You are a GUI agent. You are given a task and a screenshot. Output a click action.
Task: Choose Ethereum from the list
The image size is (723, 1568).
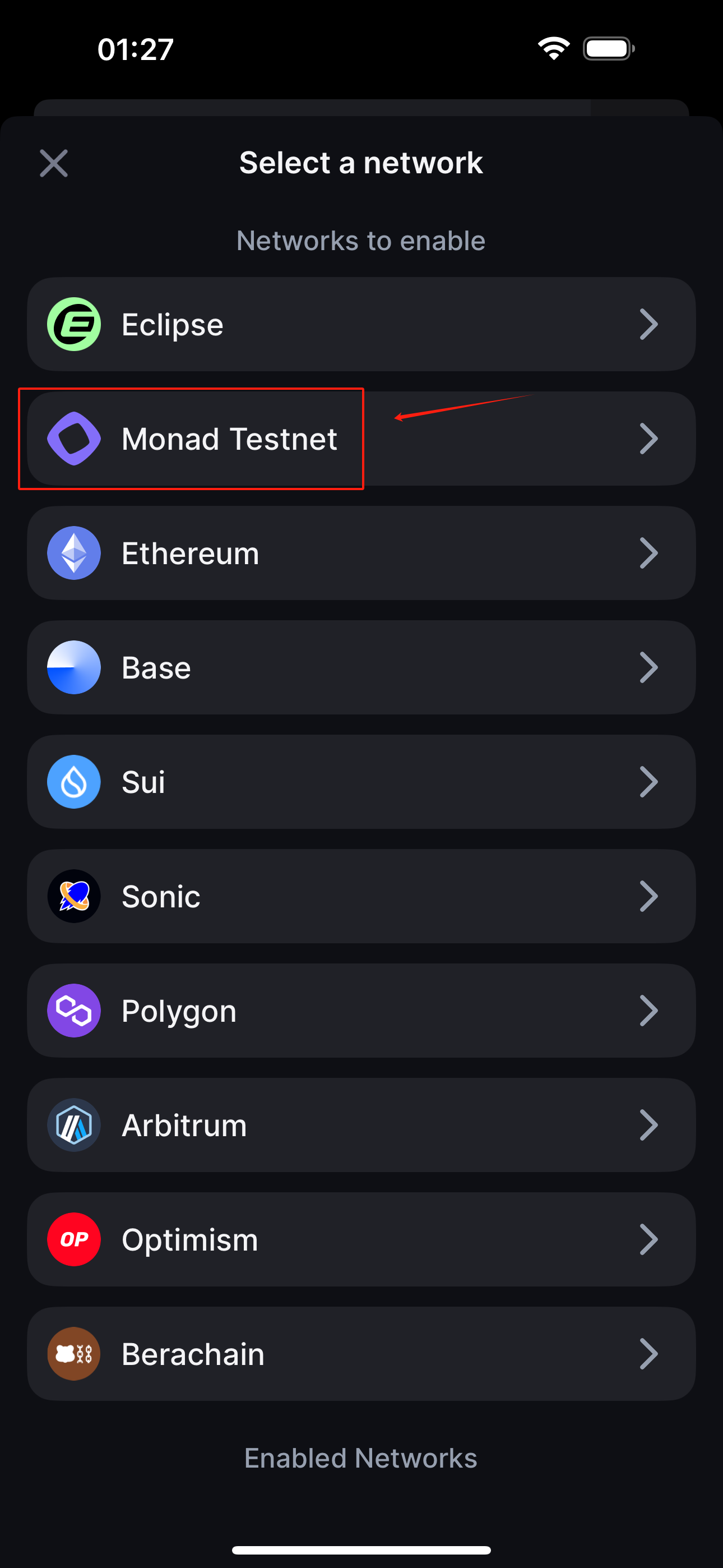coord(361,554)
